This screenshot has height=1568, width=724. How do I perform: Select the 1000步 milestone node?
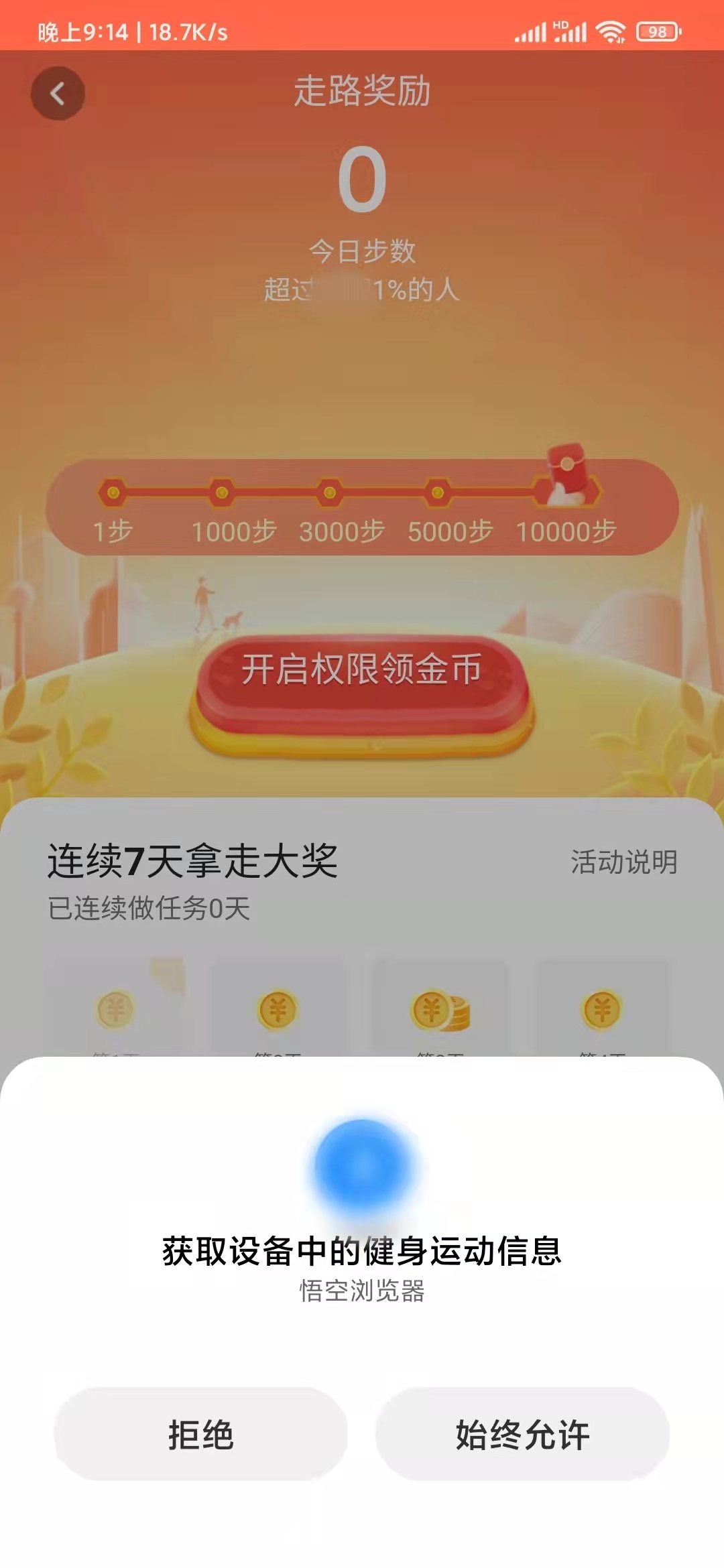click(x=220, y=494)
